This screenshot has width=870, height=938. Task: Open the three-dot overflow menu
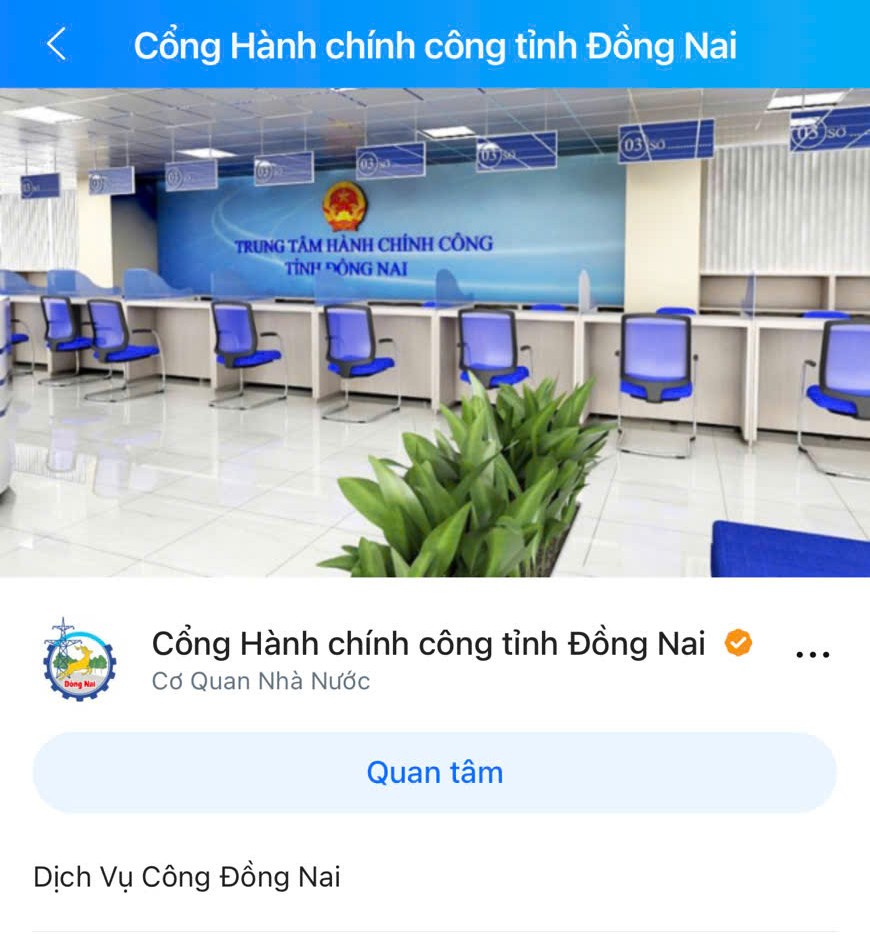point(812,655)
